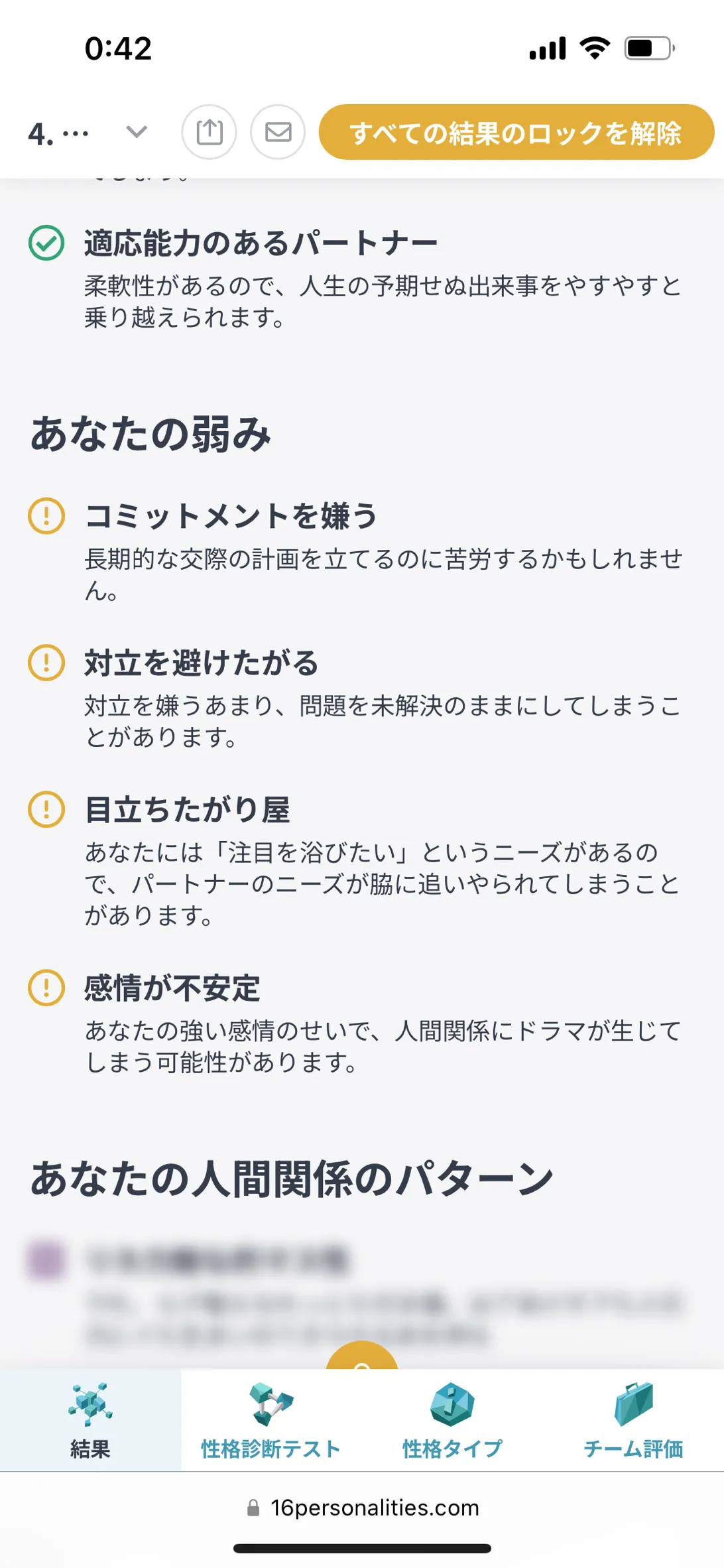
Task: Email the results via envelope icon
Action: point(278,132)
